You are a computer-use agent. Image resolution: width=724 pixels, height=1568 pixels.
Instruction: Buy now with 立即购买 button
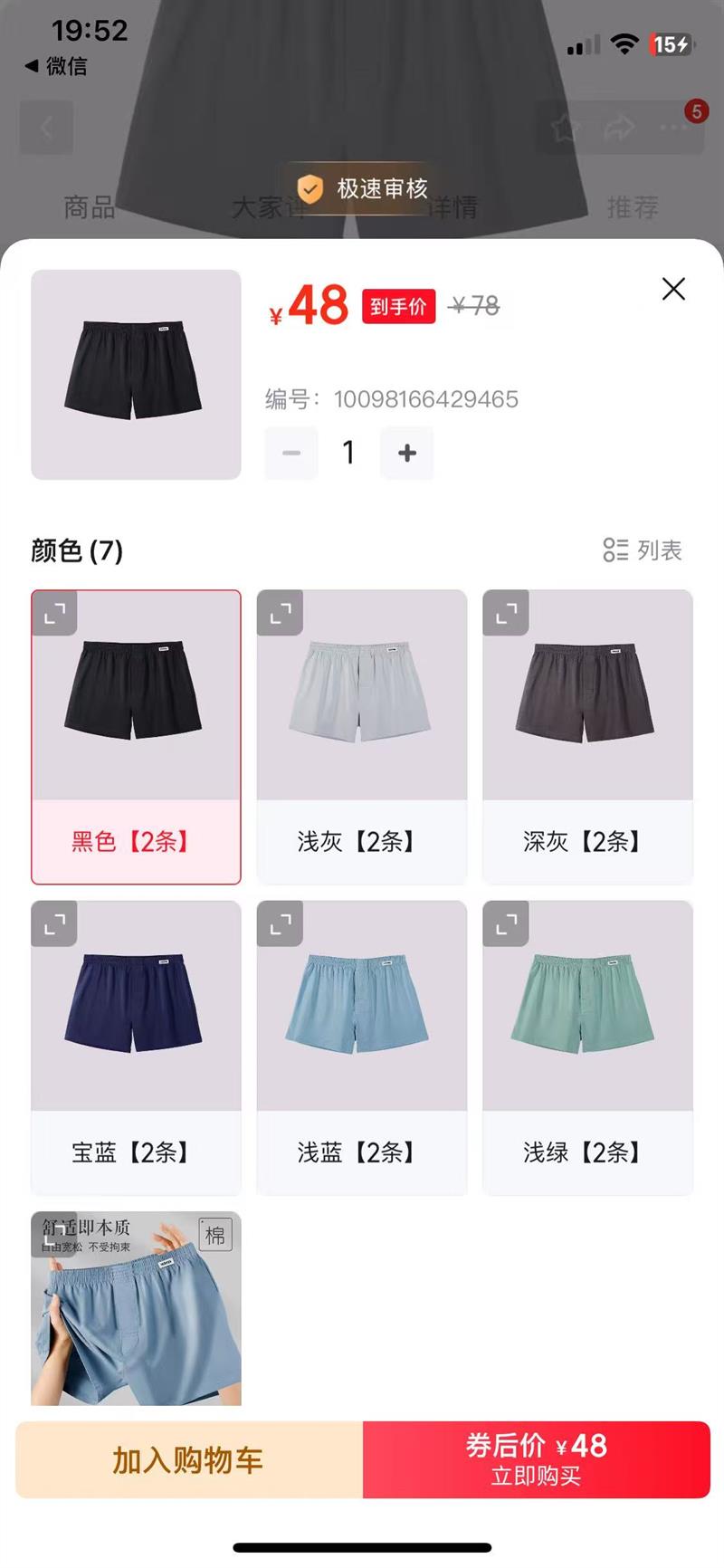(x=536, y=1459)
